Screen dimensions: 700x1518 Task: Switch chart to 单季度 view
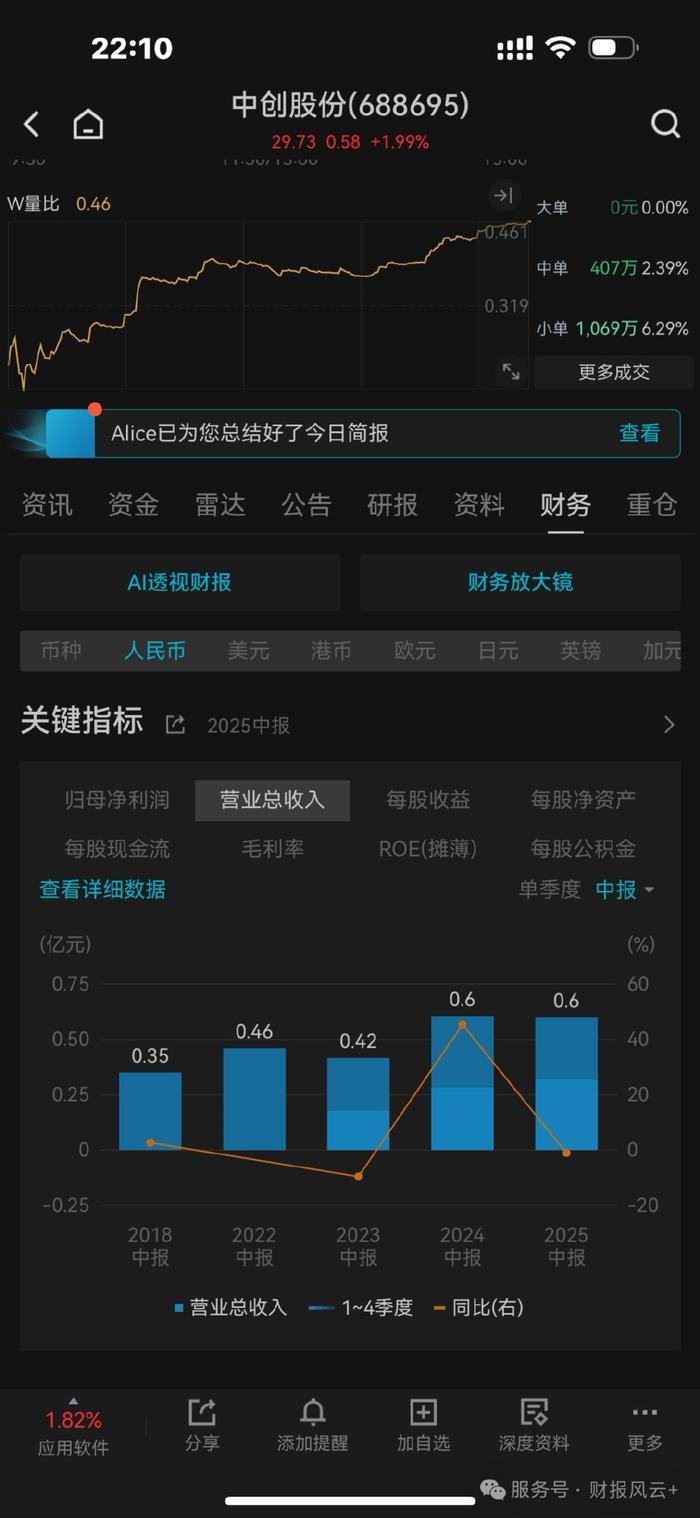pos(549,889)
